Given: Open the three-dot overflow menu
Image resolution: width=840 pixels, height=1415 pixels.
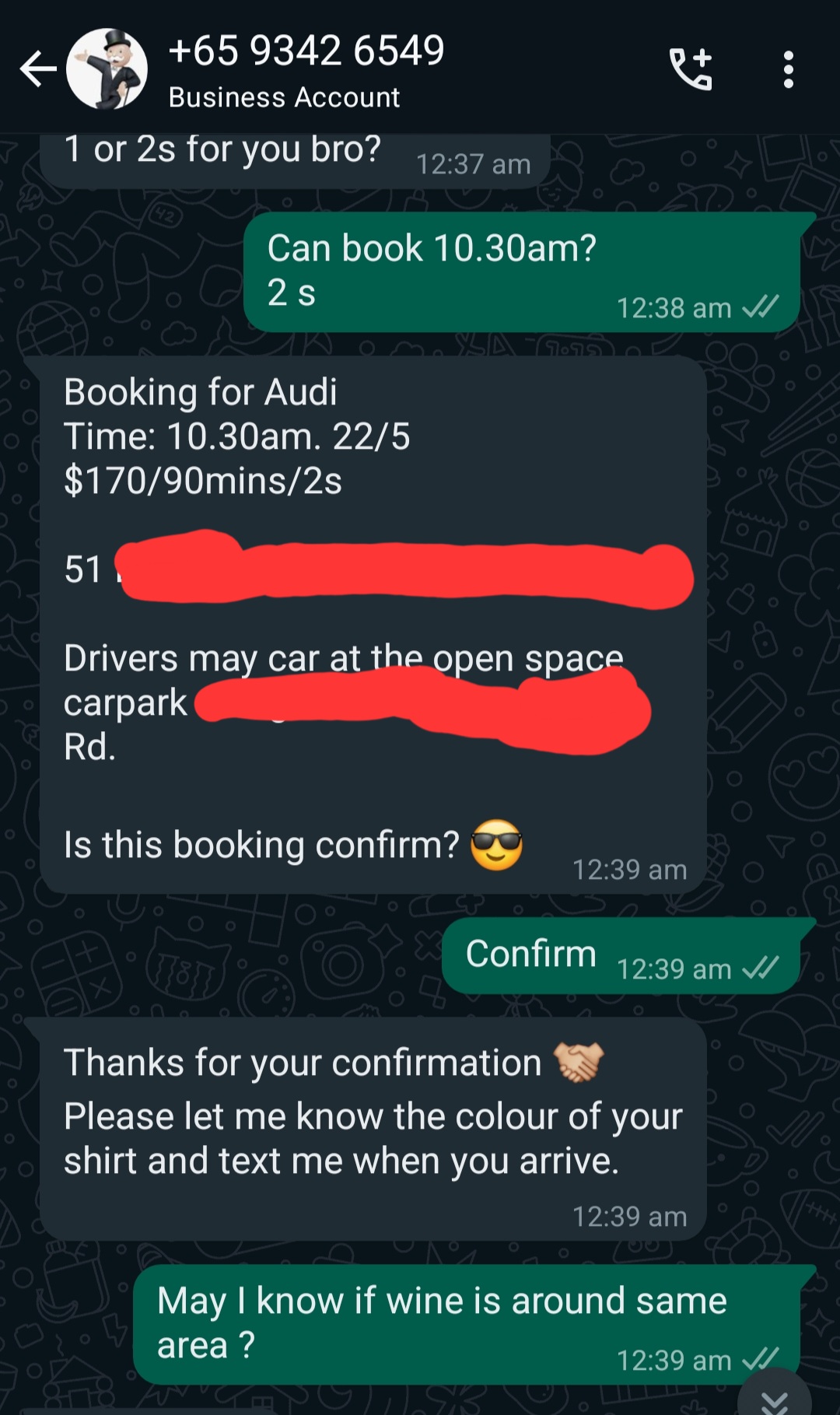Looking at the screenshot, I should (x=789, y=69).
